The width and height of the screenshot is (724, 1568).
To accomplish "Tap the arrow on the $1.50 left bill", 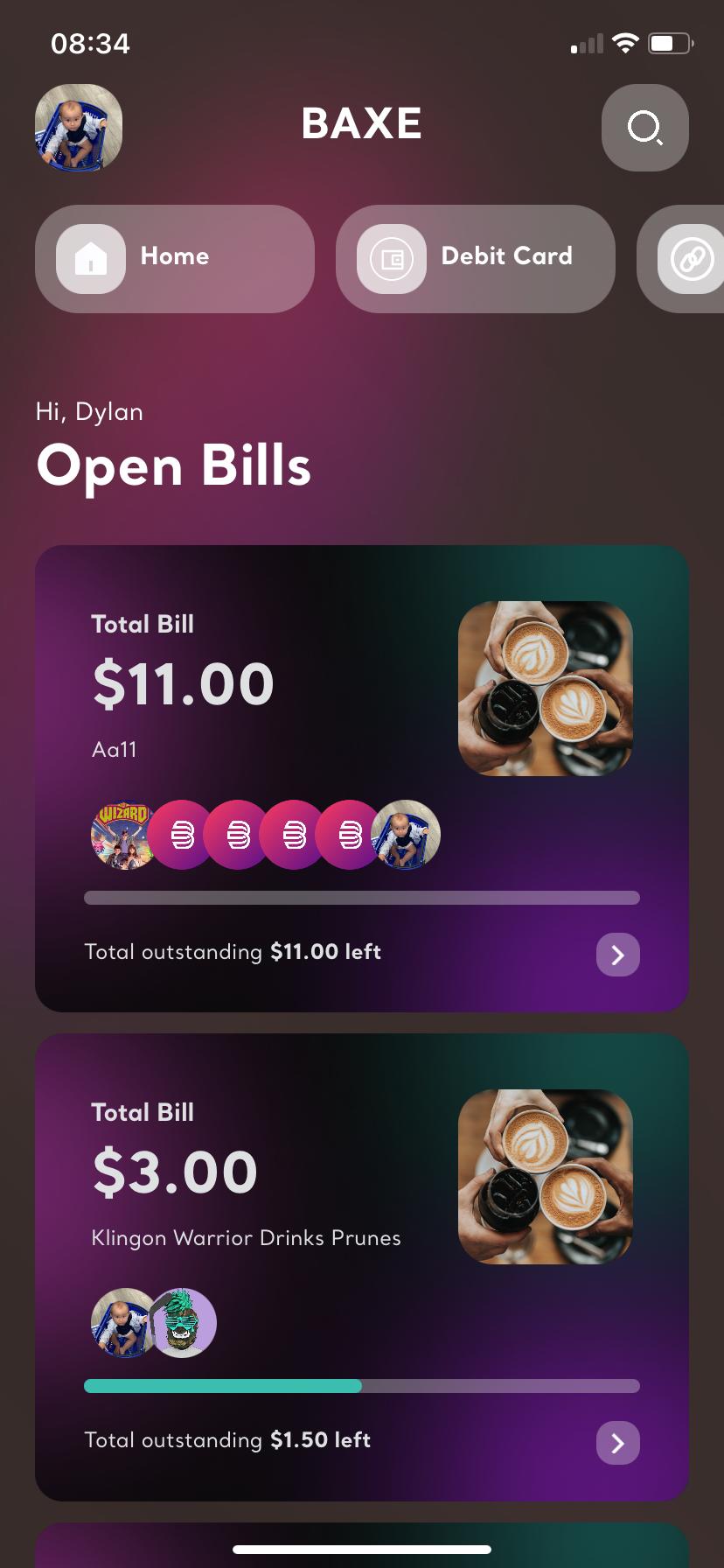I will (x=617, y=1442).
